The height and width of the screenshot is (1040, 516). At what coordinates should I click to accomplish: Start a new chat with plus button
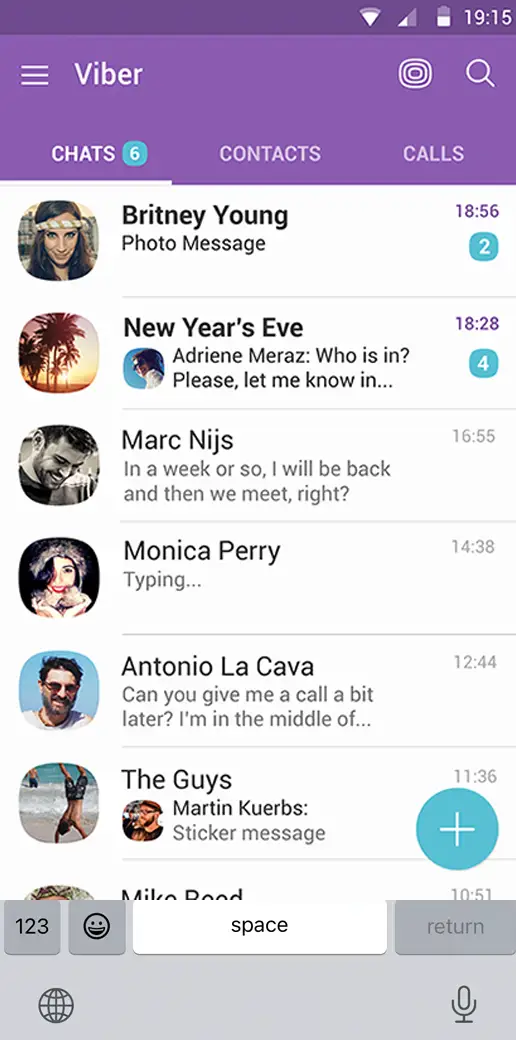tap(457, 828)
